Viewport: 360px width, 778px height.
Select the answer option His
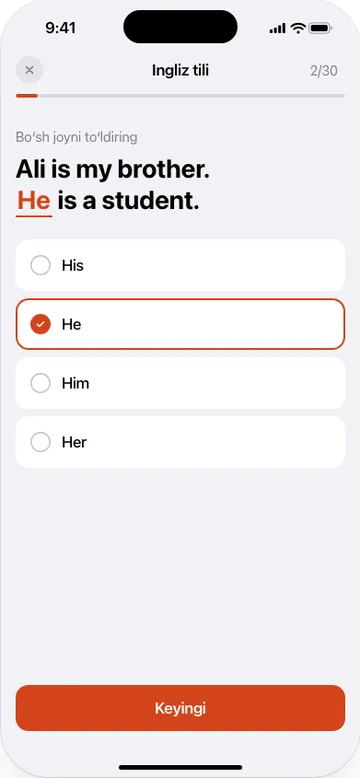pyautogui.click(x=180, y=265)
